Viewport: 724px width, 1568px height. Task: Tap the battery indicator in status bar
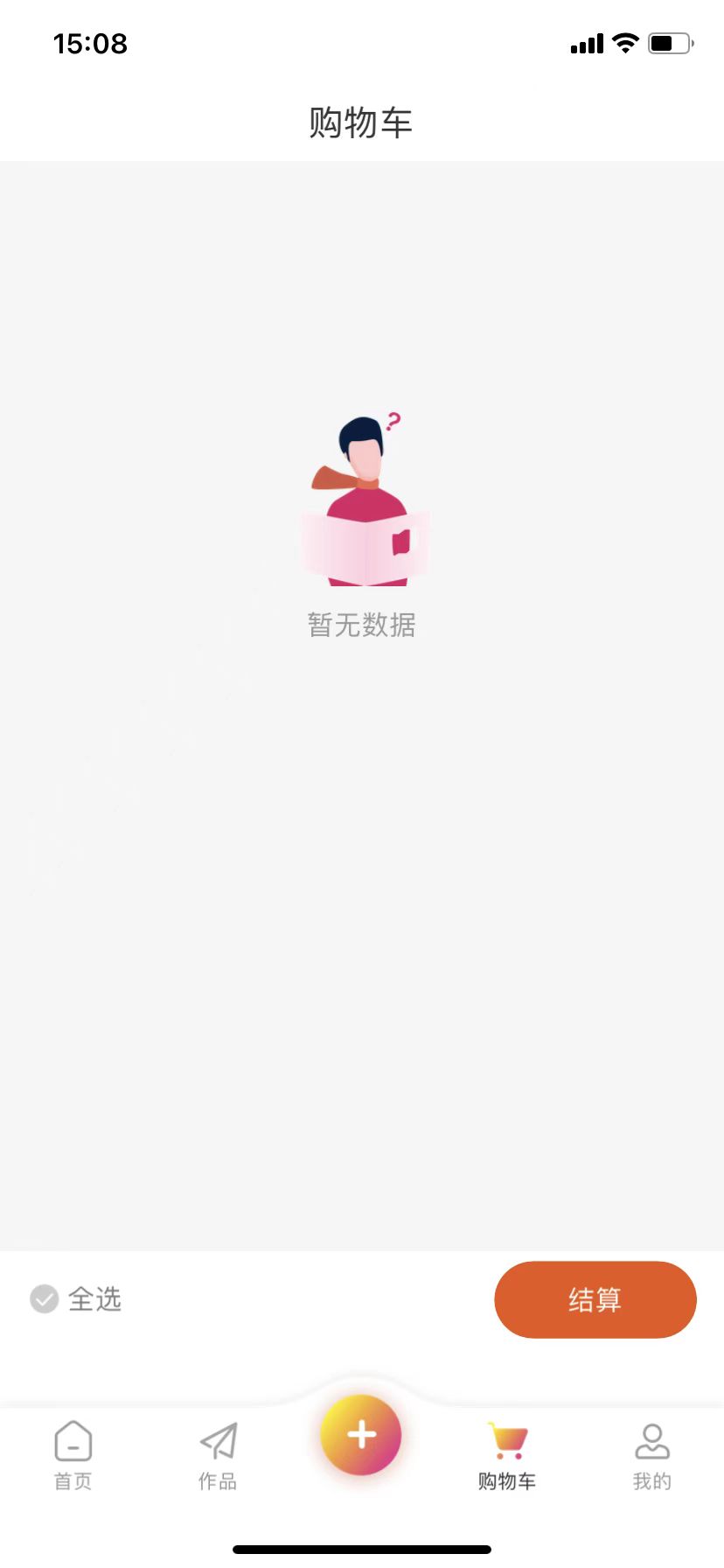click(x=667, y=42)
